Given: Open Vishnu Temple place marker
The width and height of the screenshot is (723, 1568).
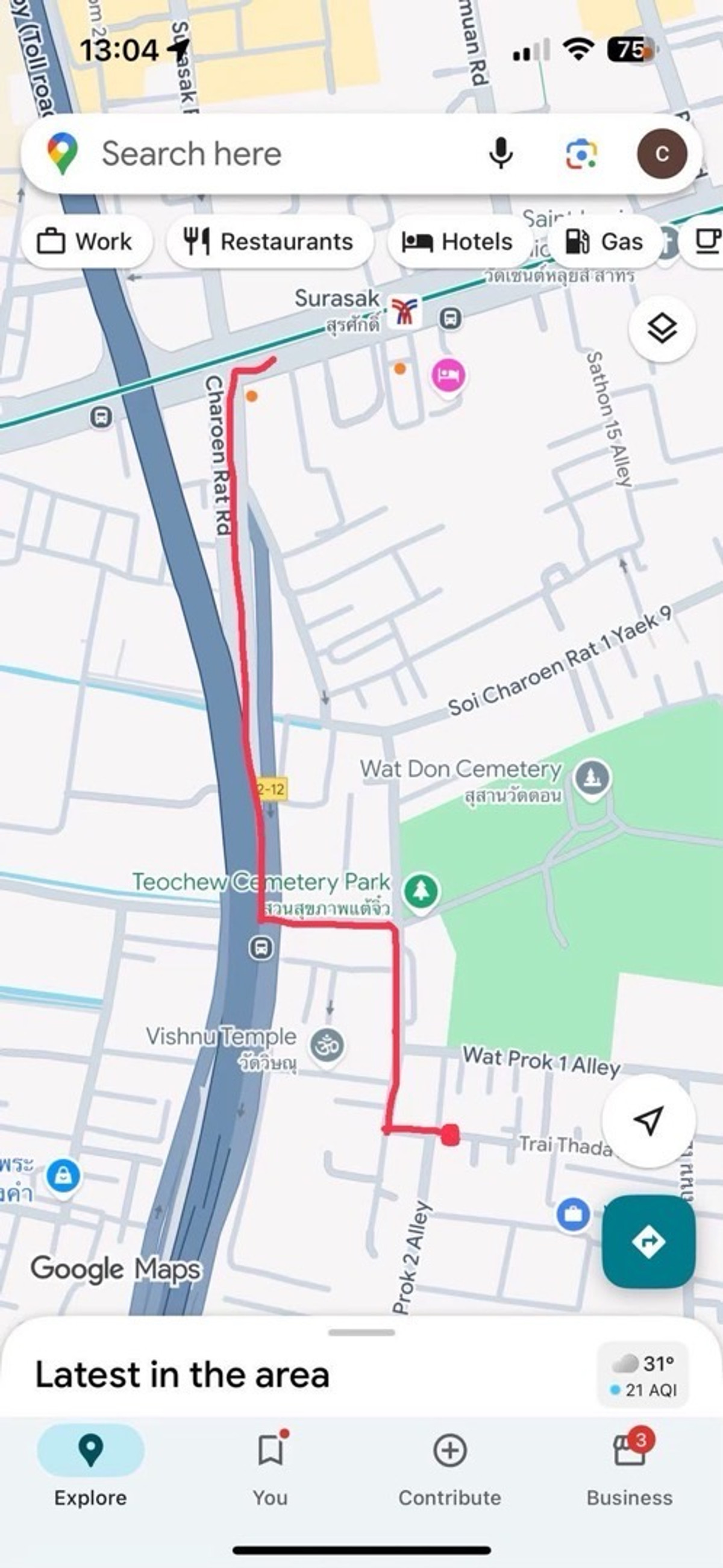Looking at the screenshot, I should point(327,1044).
